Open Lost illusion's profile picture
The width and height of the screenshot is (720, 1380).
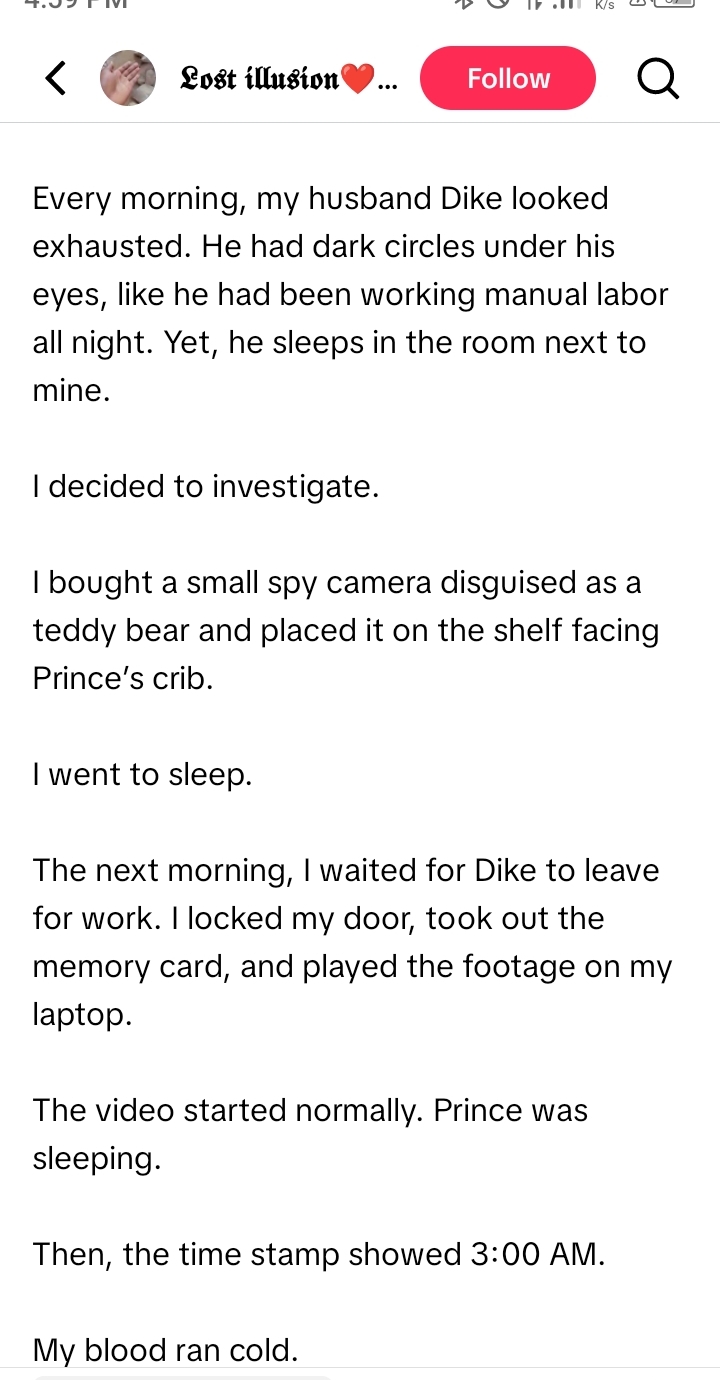pos(128,78)
